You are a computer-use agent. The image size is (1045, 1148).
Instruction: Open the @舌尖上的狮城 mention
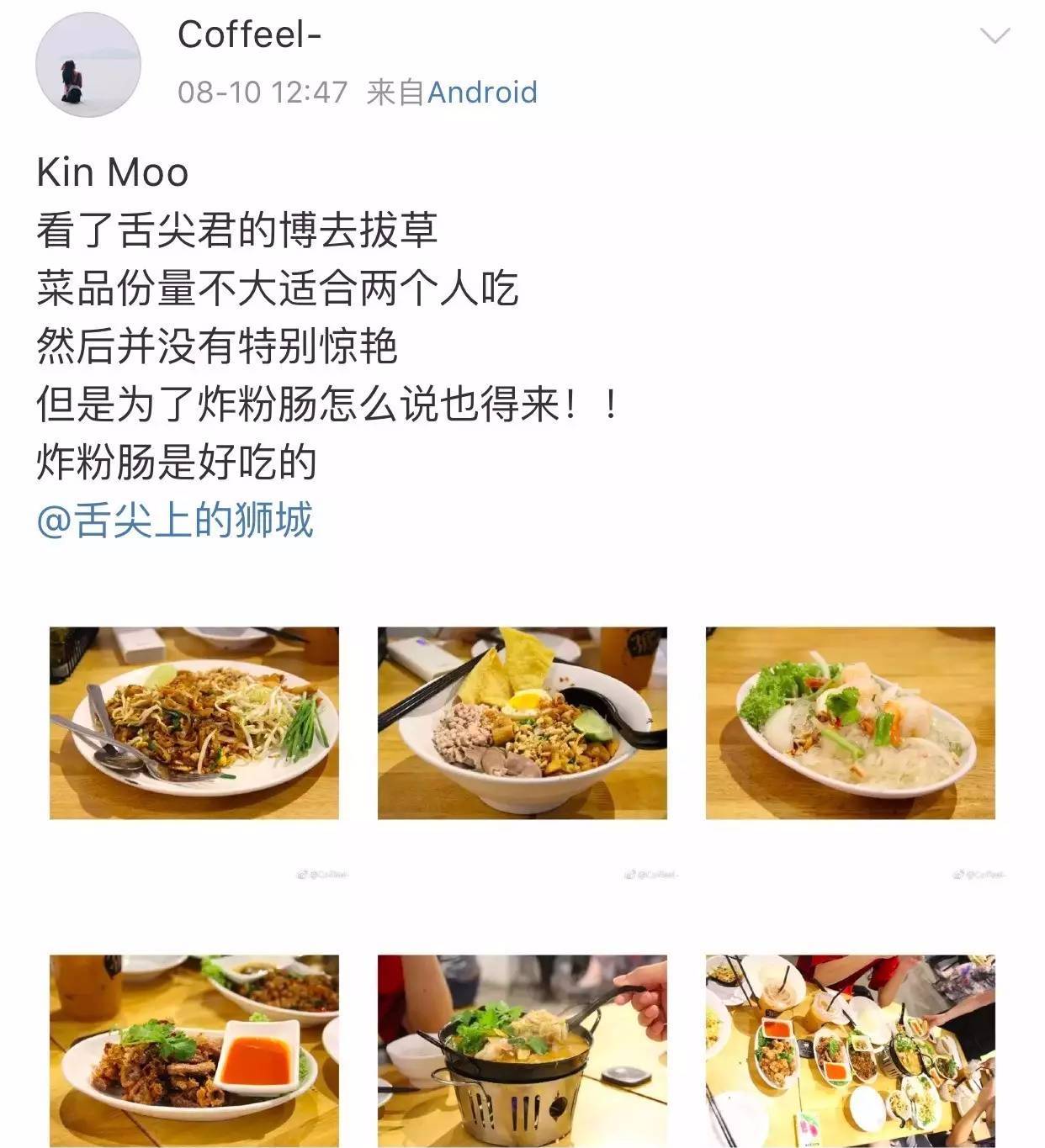[x=175, y=521]
